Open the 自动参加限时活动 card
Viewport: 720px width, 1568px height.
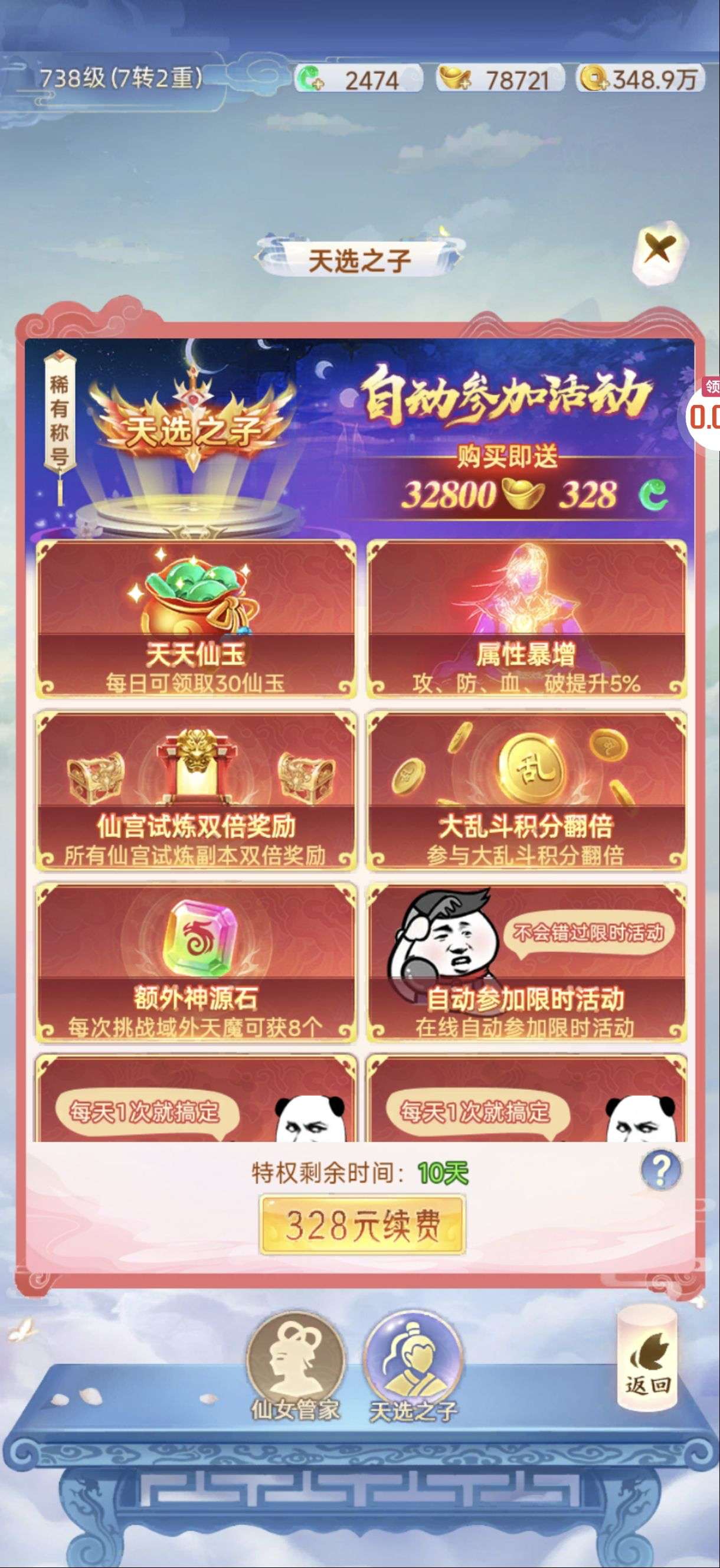526,962
